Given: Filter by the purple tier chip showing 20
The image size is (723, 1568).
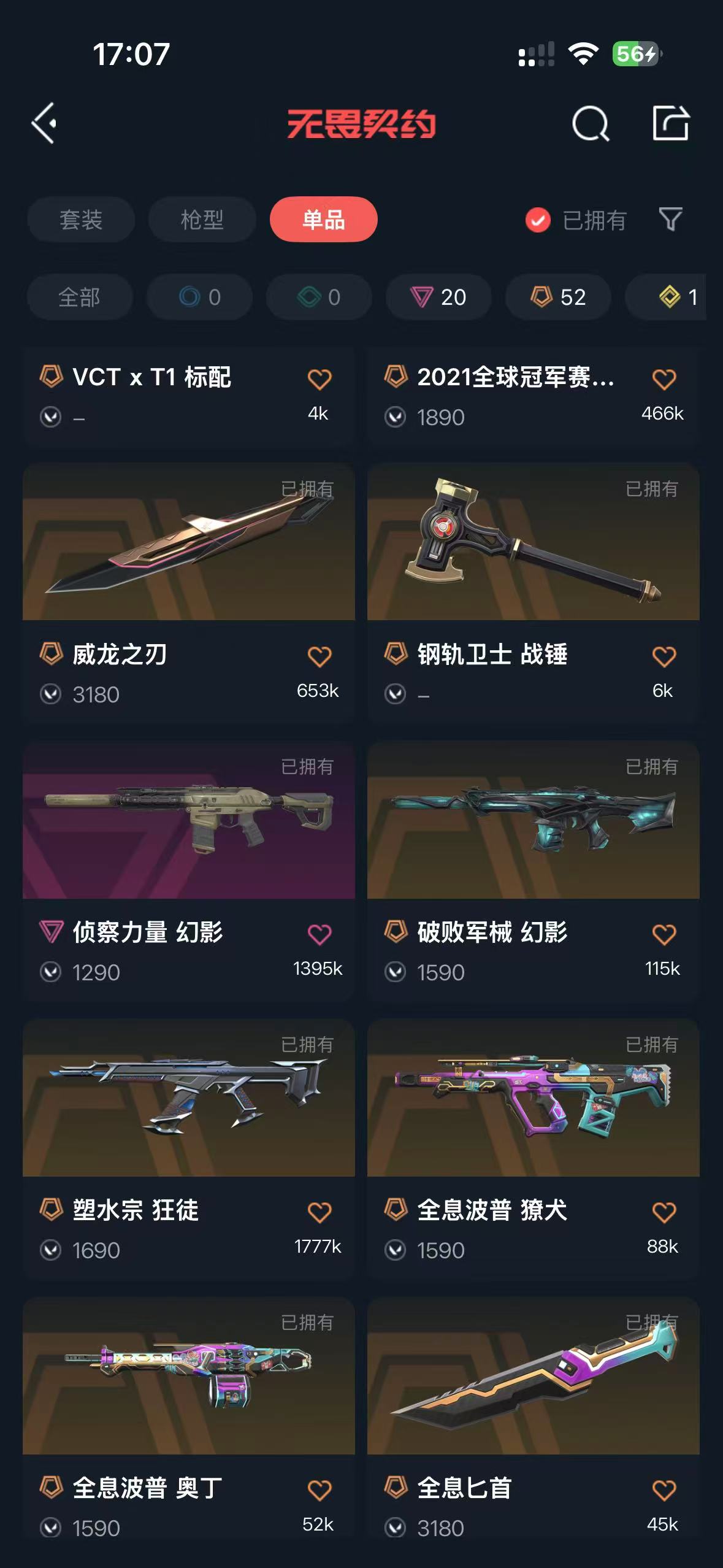Looking at the screenshot, I should coord(438,298).
